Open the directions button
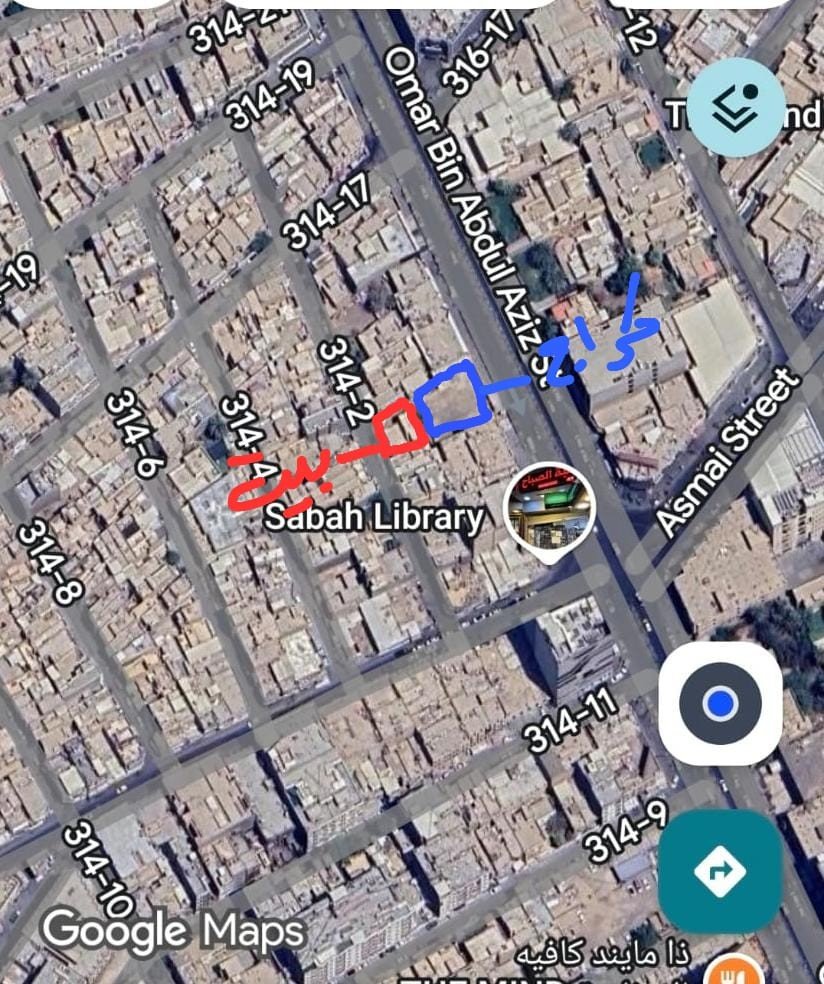824x984 pixels. click(x=720, y=871)
